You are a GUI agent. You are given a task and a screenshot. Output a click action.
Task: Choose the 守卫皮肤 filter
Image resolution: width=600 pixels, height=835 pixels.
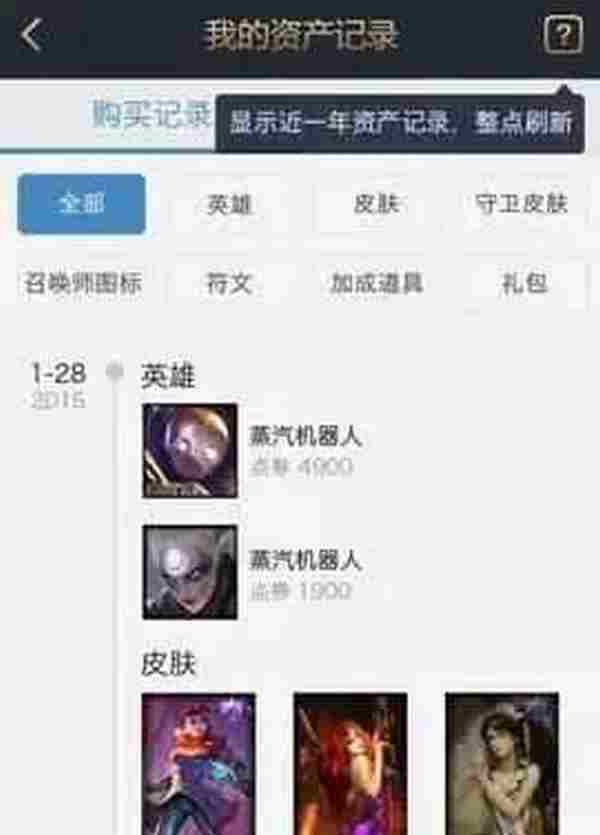[521, 204]
